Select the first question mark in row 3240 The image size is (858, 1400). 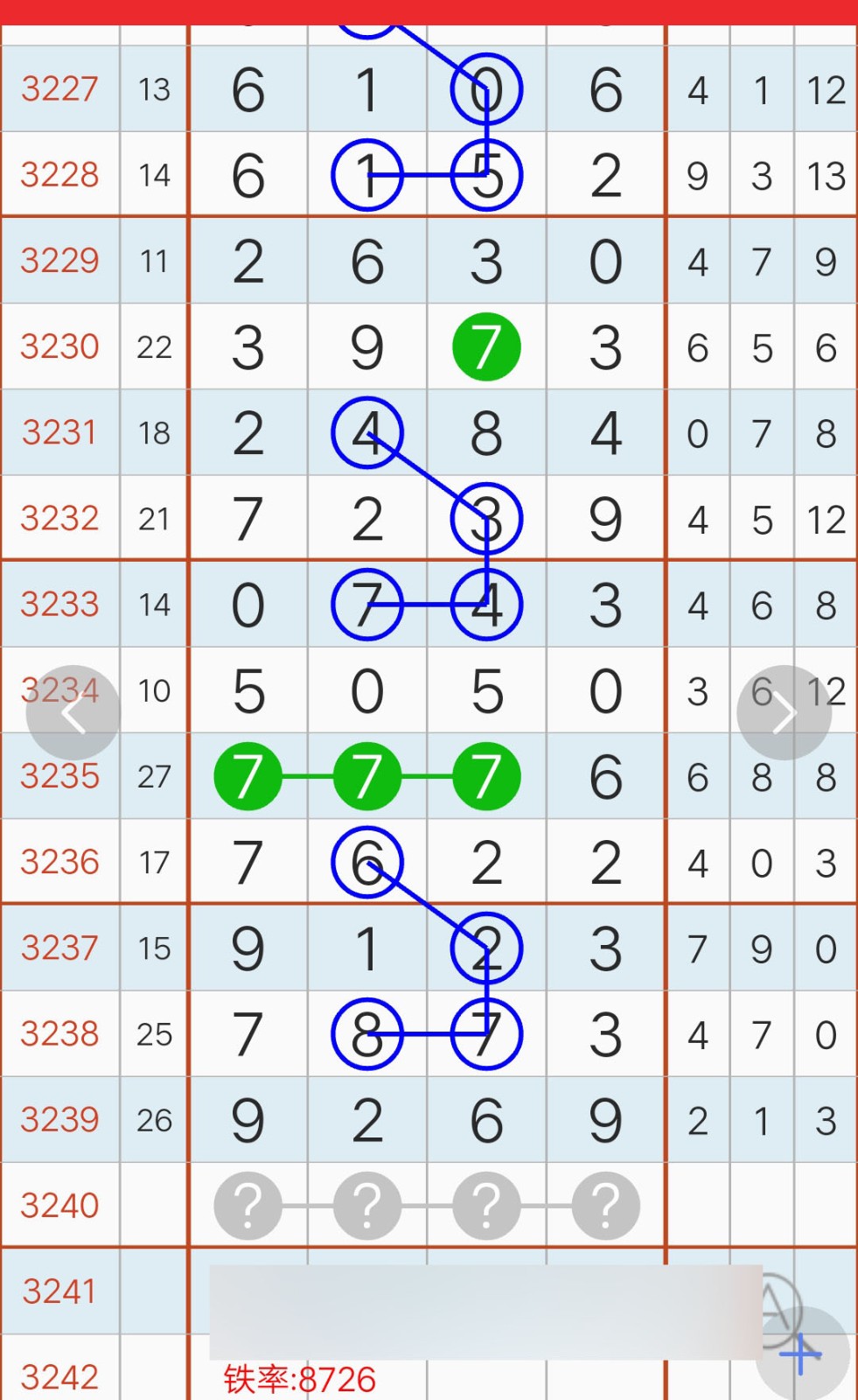pyautogui.click(x=248, y=1206)
